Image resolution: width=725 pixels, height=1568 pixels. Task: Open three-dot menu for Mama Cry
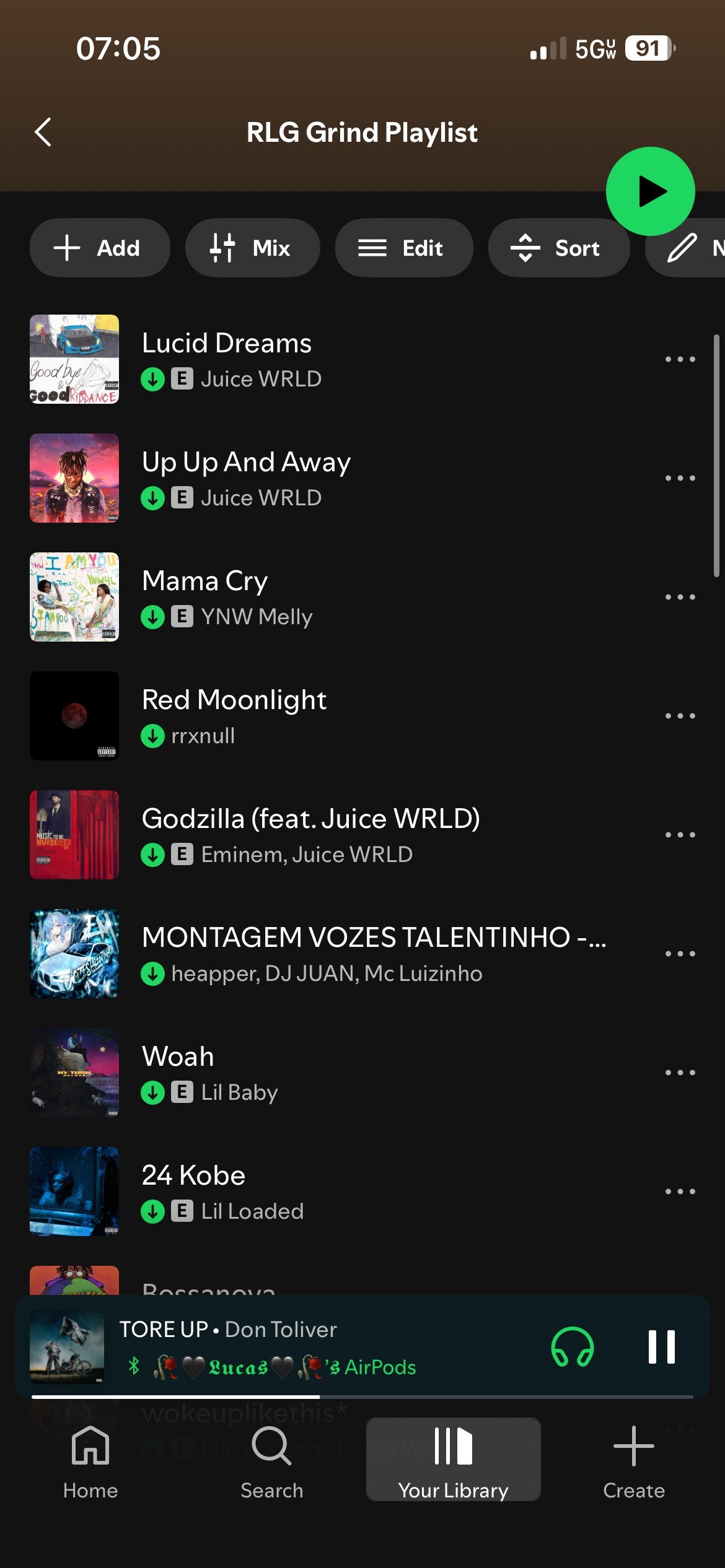(x=679, y=596)
